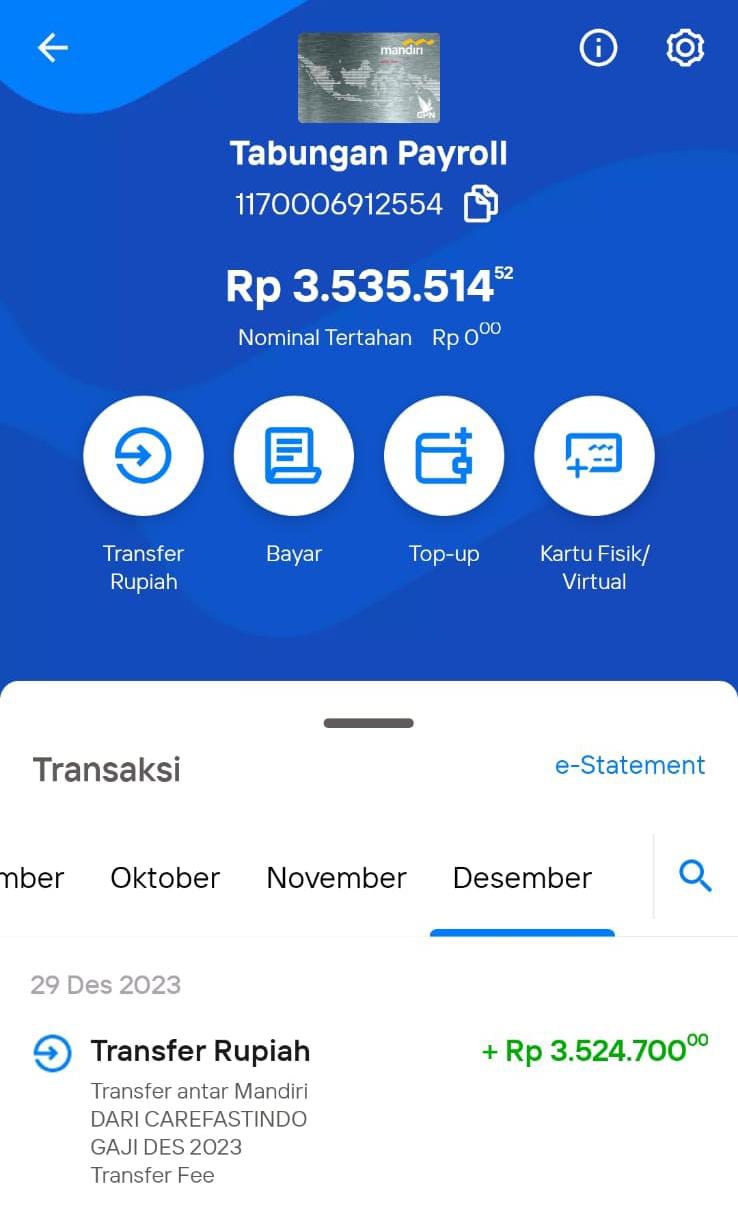This screenshot has width=738, height=1230.
Task: Switch to the Oktober tab
Action: [165, 878]
